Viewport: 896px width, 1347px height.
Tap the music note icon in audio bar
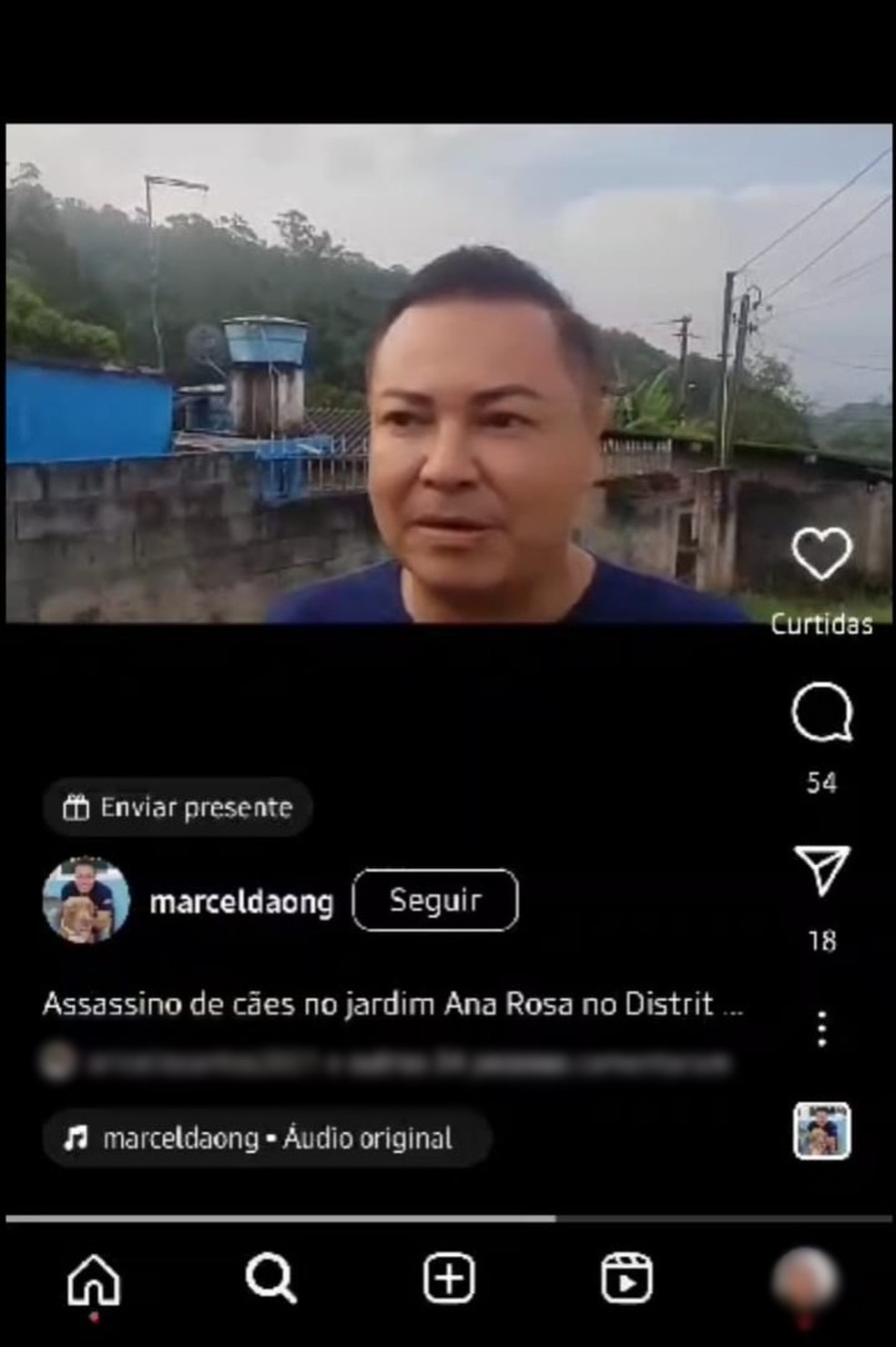pyautogui.click(x=76, y=1138)
